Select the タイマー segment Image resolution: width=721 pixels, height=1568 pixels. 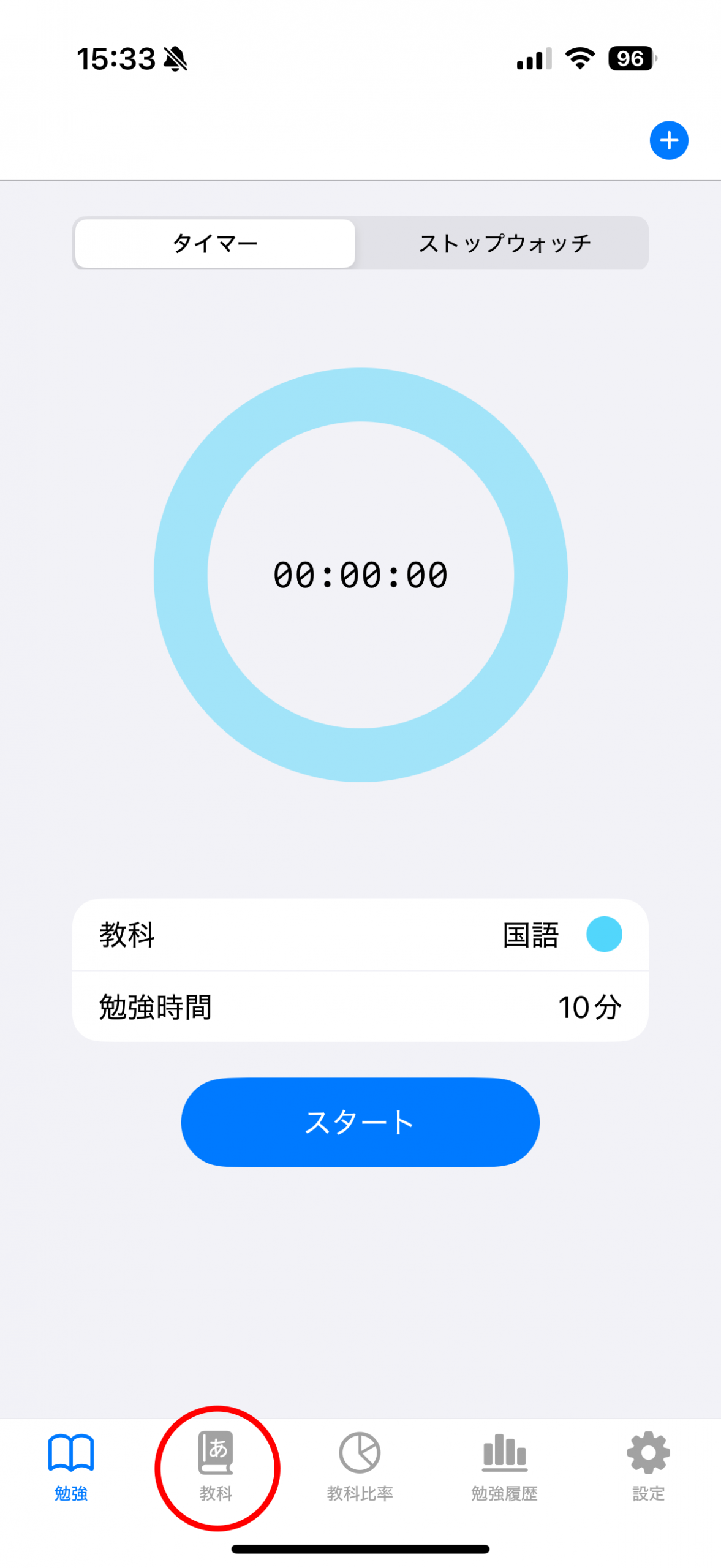click(215, 243)
